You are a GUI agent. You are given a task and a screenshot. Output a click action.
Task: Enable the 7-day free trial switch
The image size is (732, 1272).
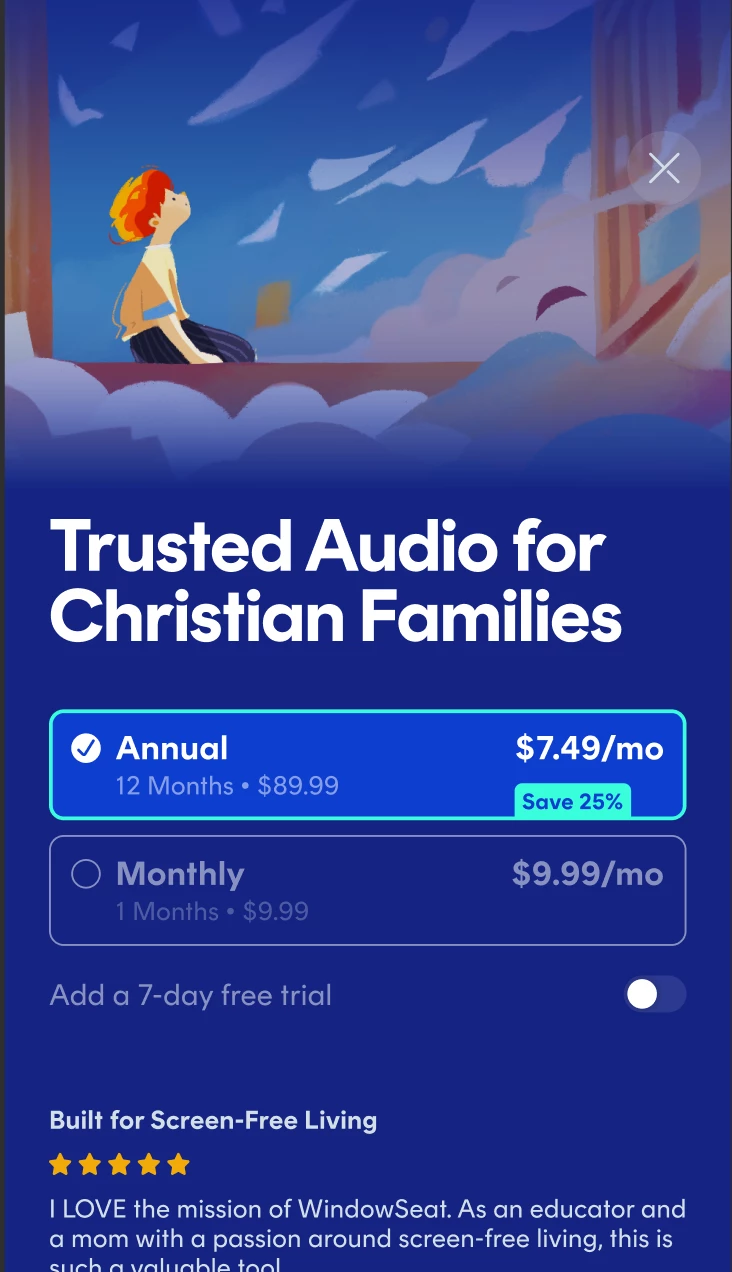(x=655, y=994)
